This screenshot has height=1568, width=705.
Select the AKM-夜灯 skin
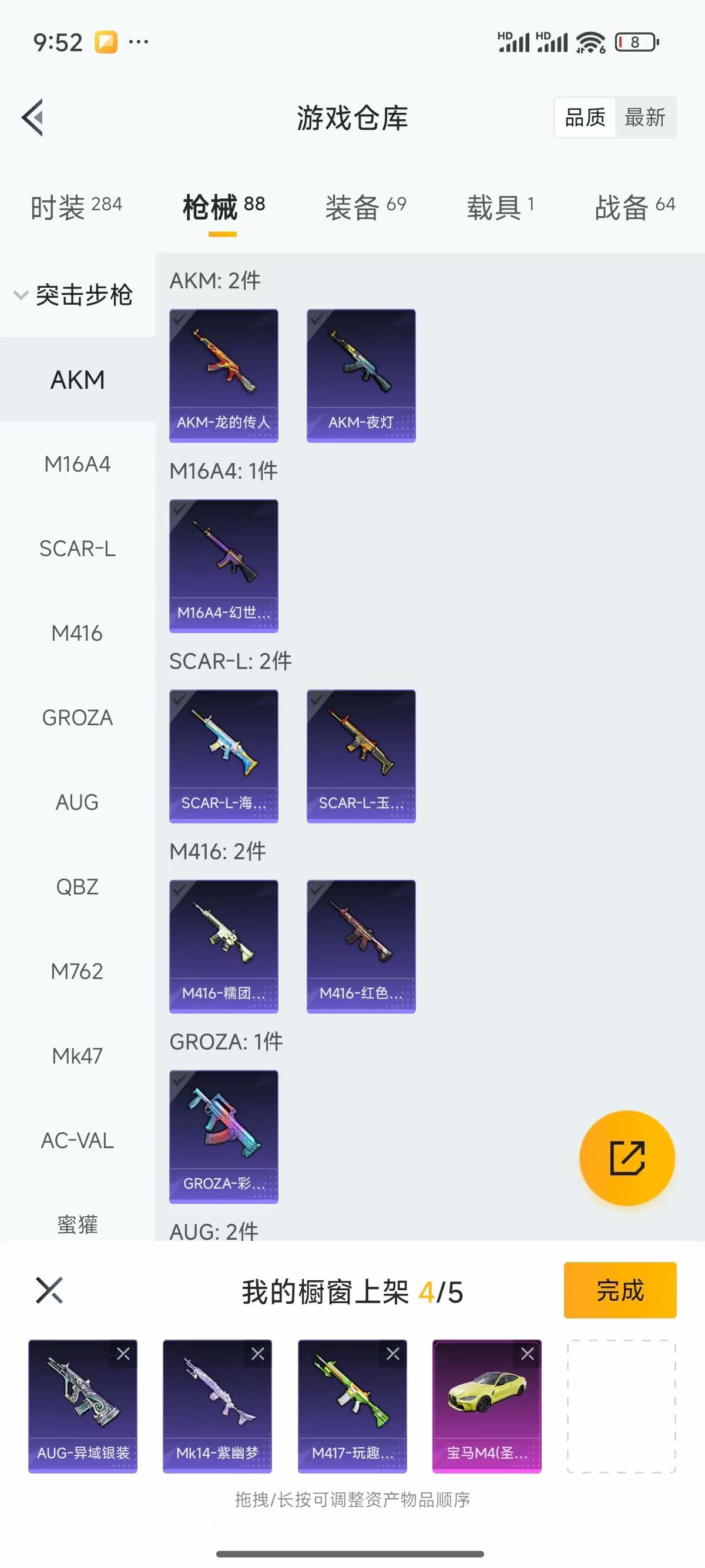[x=361, y=376]
